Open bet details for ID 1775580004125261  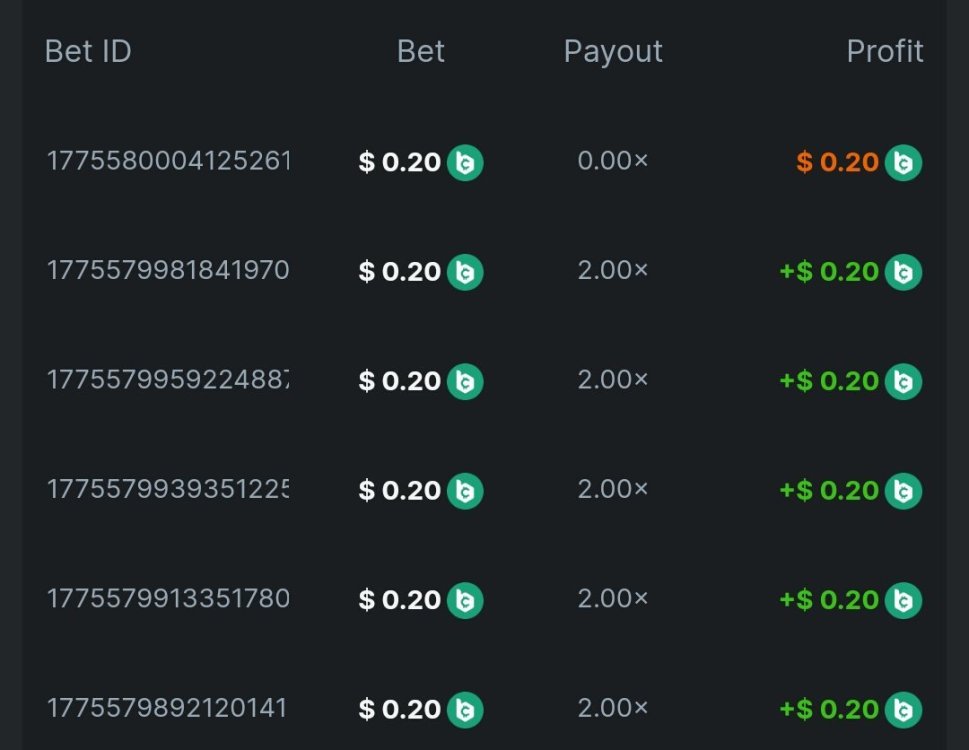coord(168,161)
